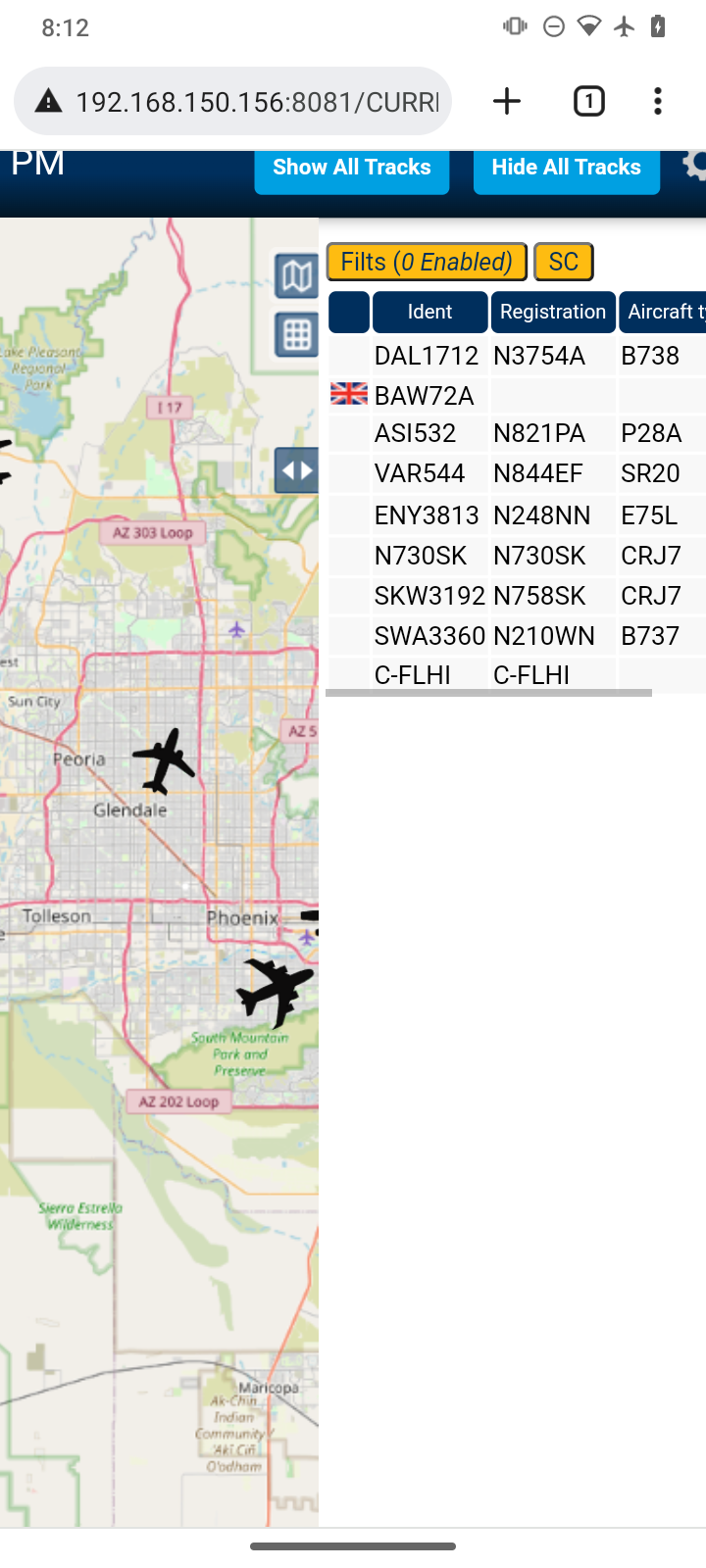This screenshot has width=706, height=1568.
Task: Sort by the Registration column header
Action: [553, 312]
